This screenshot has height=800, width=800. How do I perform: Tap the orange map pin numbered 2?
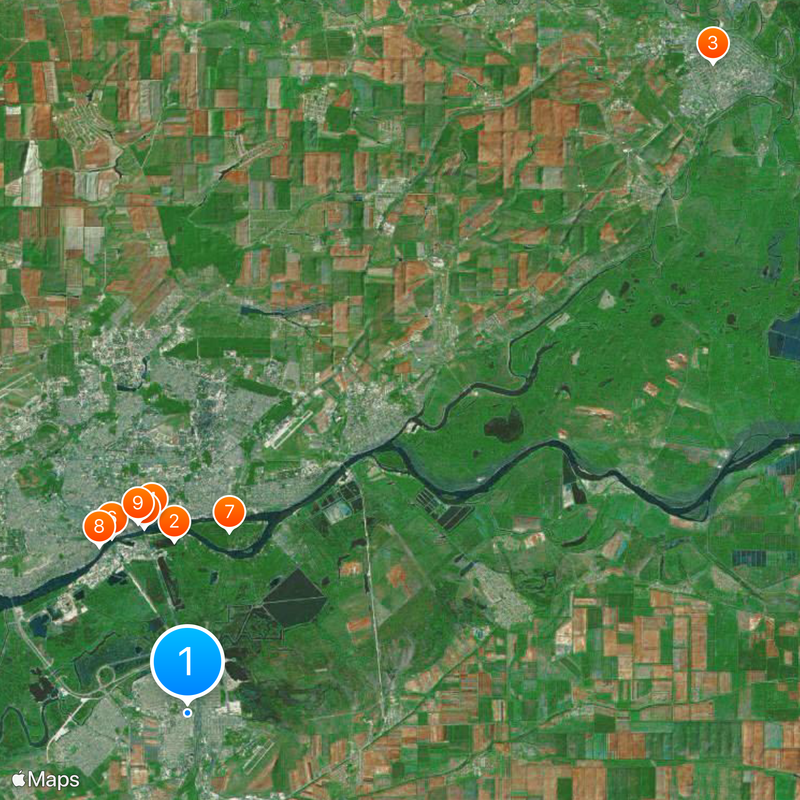click(175, 520)
